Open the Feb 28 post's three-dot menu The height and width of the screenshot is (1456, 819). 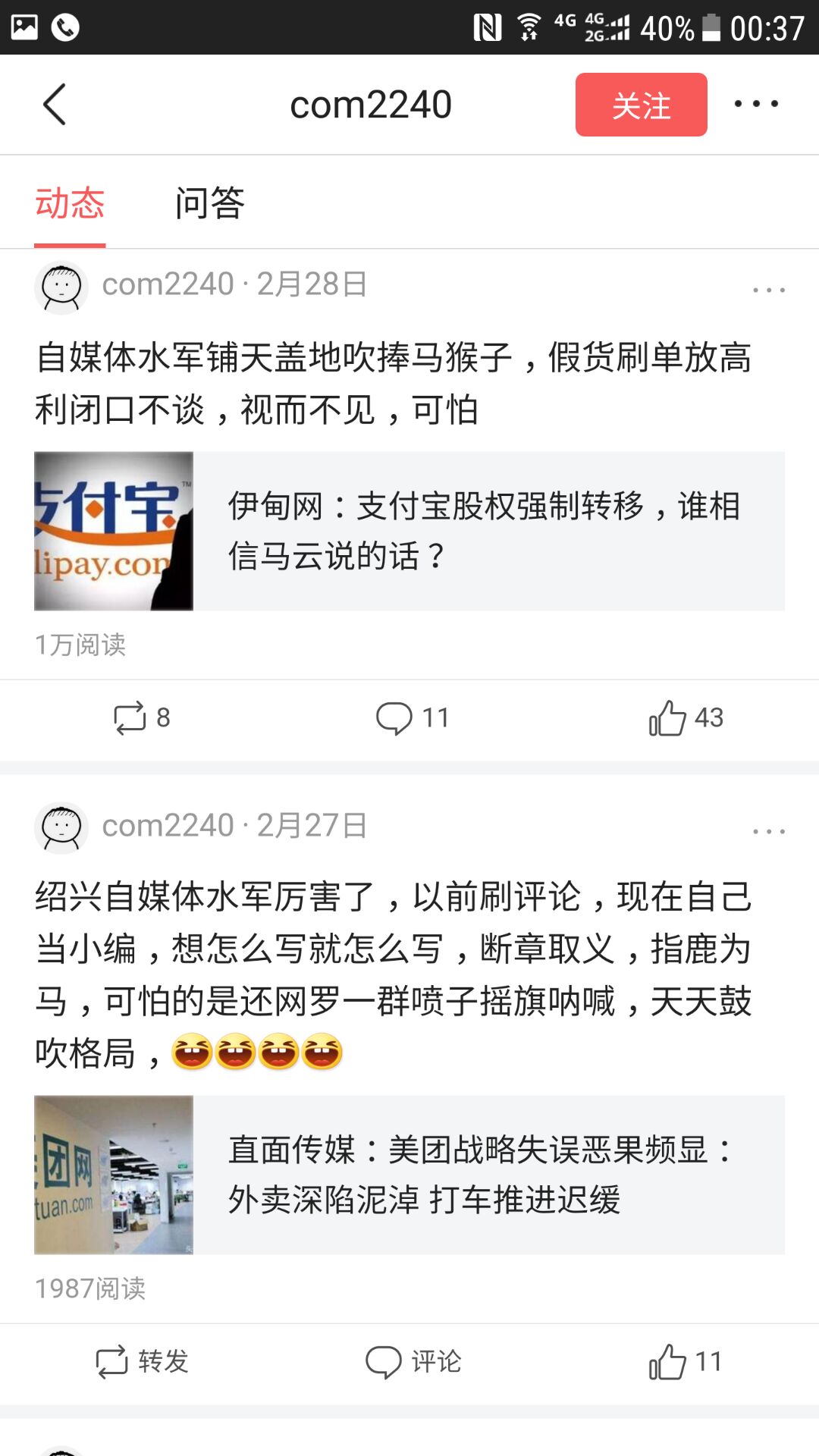(768, 288)
